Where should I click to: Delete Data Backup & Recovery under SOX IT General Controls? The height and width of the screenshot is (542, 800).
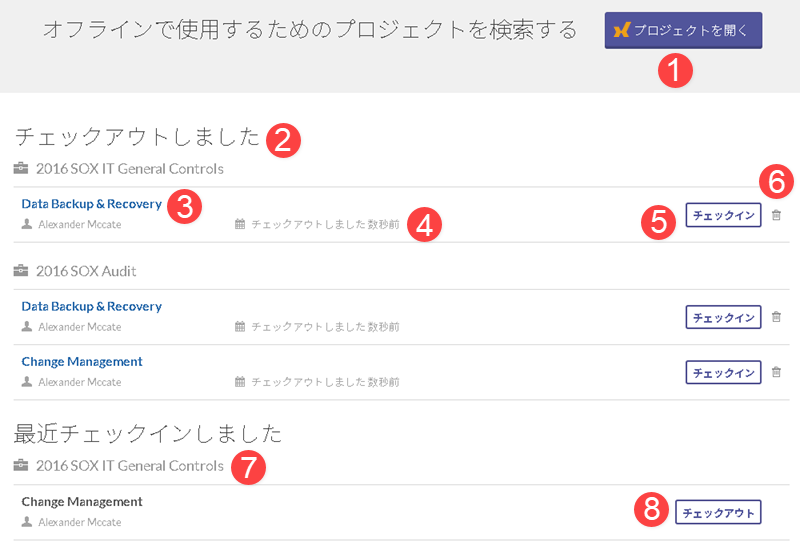tap(777, 215)
